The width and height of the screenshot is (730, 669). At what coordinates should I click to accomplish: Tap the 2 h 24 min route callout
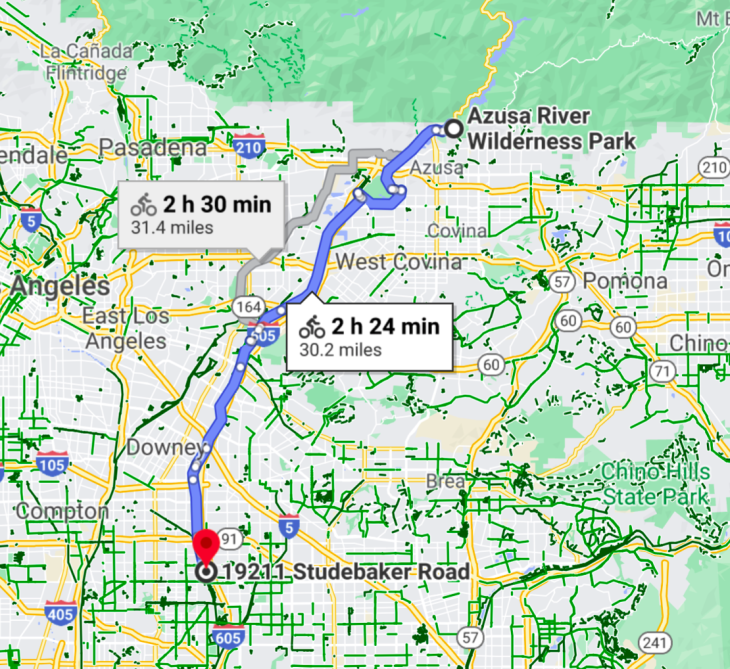coord(370,336)
